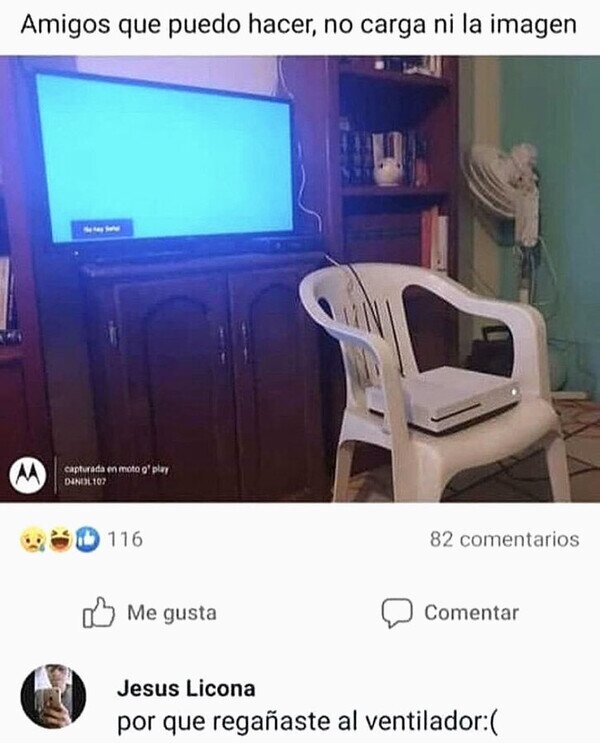Open Jesus Licona's profile picture

[53, 696]
